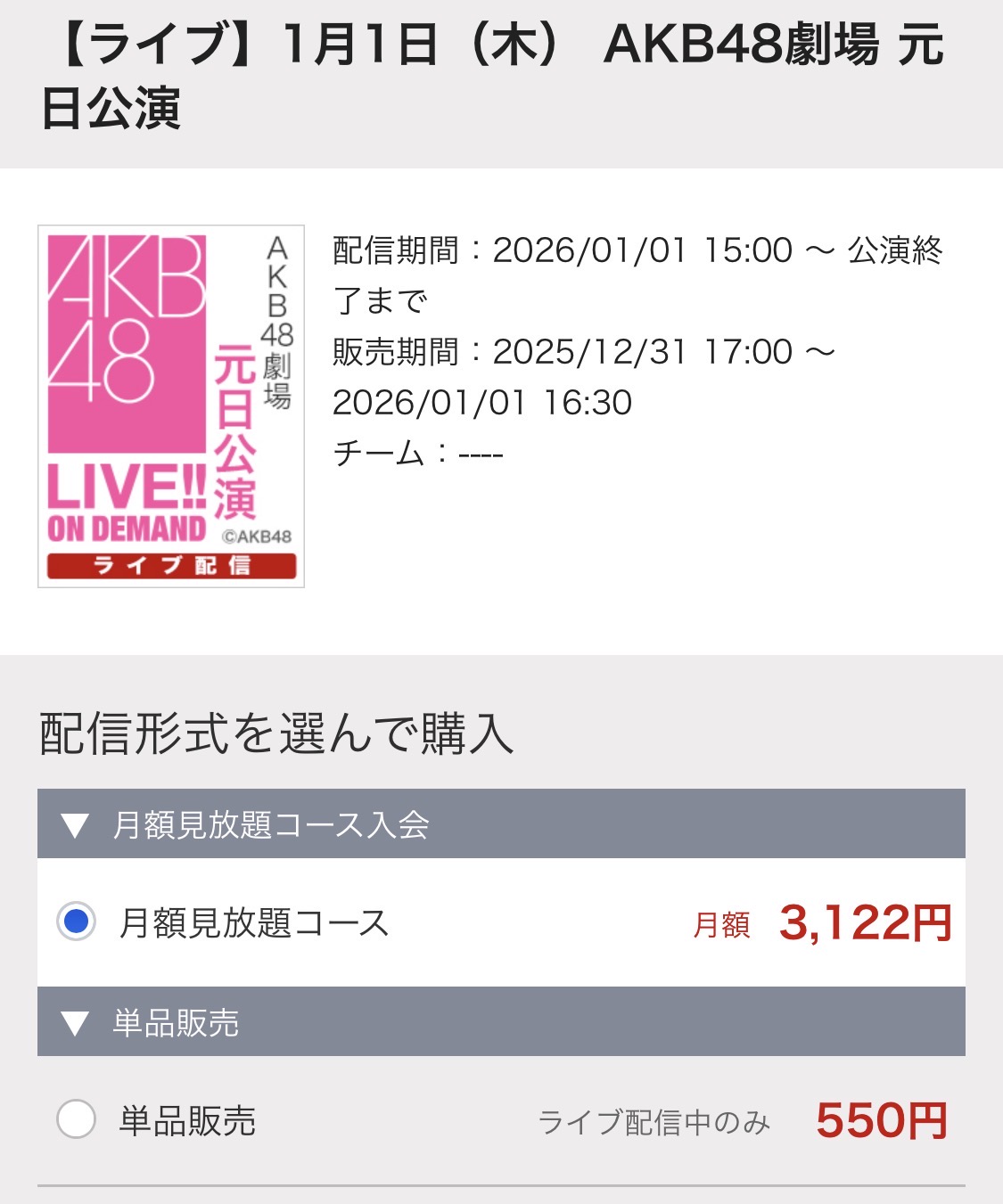Select the 月額見放題コース radio option
Image resolution: width=1003 pixels, height=1204 pixels.
[x=77, y=921]
